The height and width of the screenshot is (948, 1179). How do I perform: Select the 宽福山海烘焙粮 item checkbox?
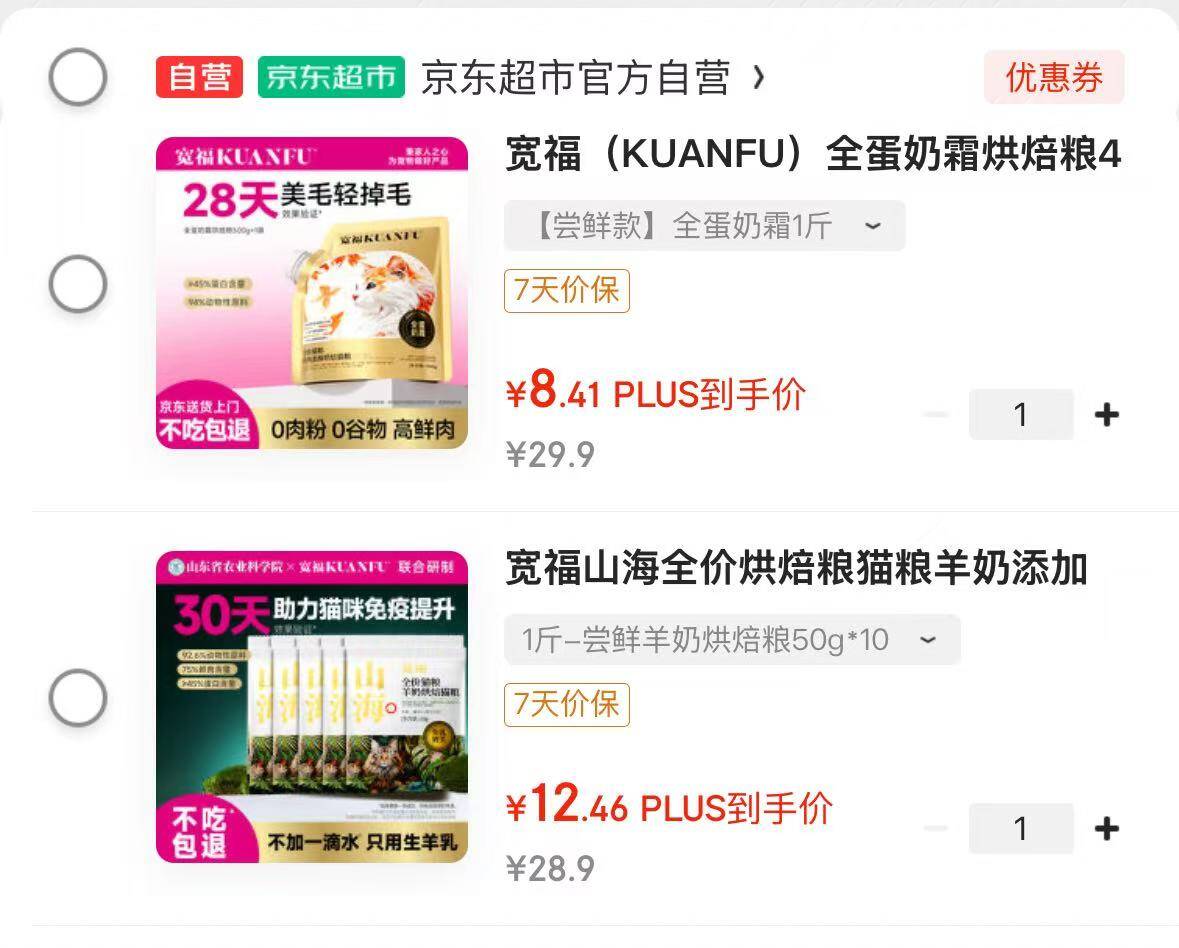pos(78,697)
